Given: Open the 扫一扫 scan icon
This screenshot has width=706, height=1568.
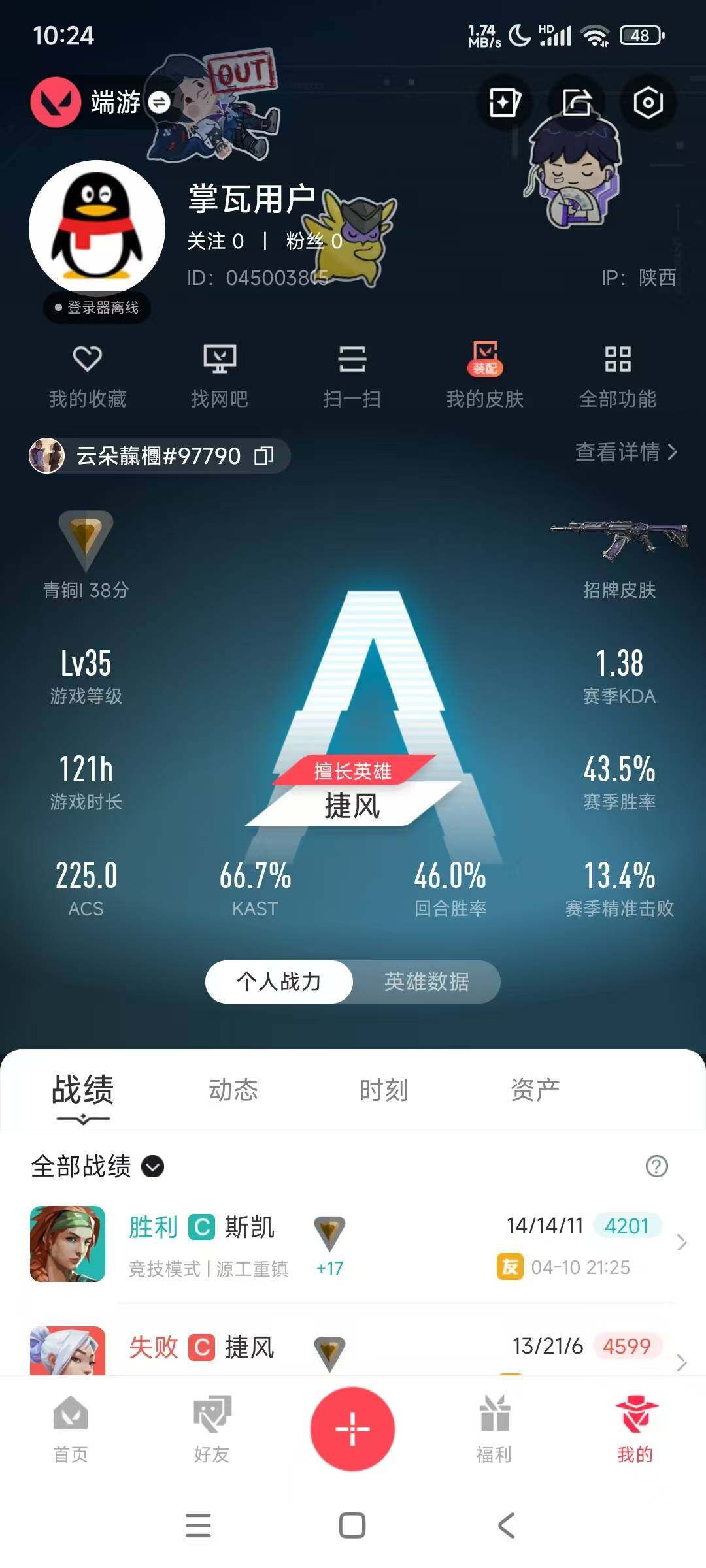Looking at the screenshot, I should click(x=353, y=359).
